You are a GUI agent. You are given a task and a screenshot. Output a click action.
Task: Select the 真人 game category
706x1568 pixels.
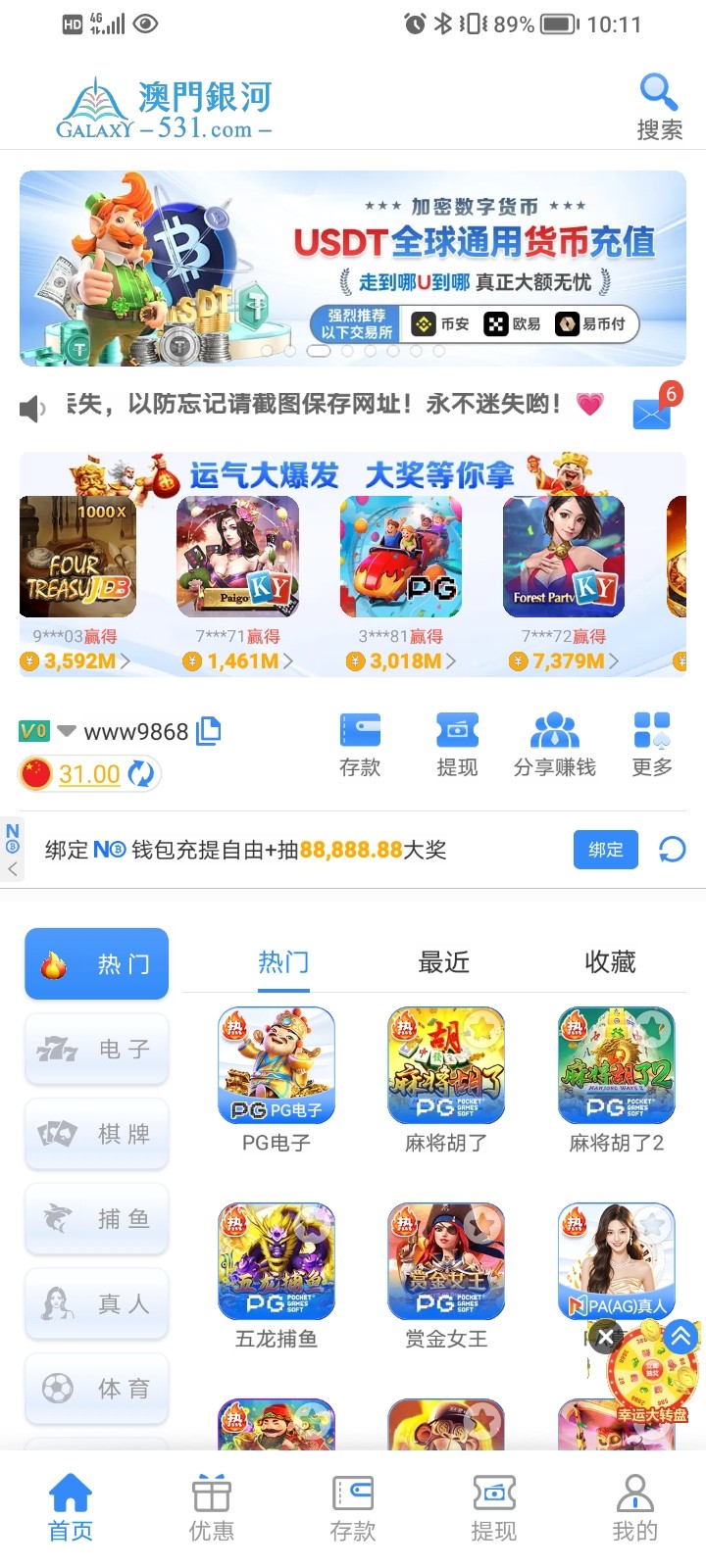97,1304
